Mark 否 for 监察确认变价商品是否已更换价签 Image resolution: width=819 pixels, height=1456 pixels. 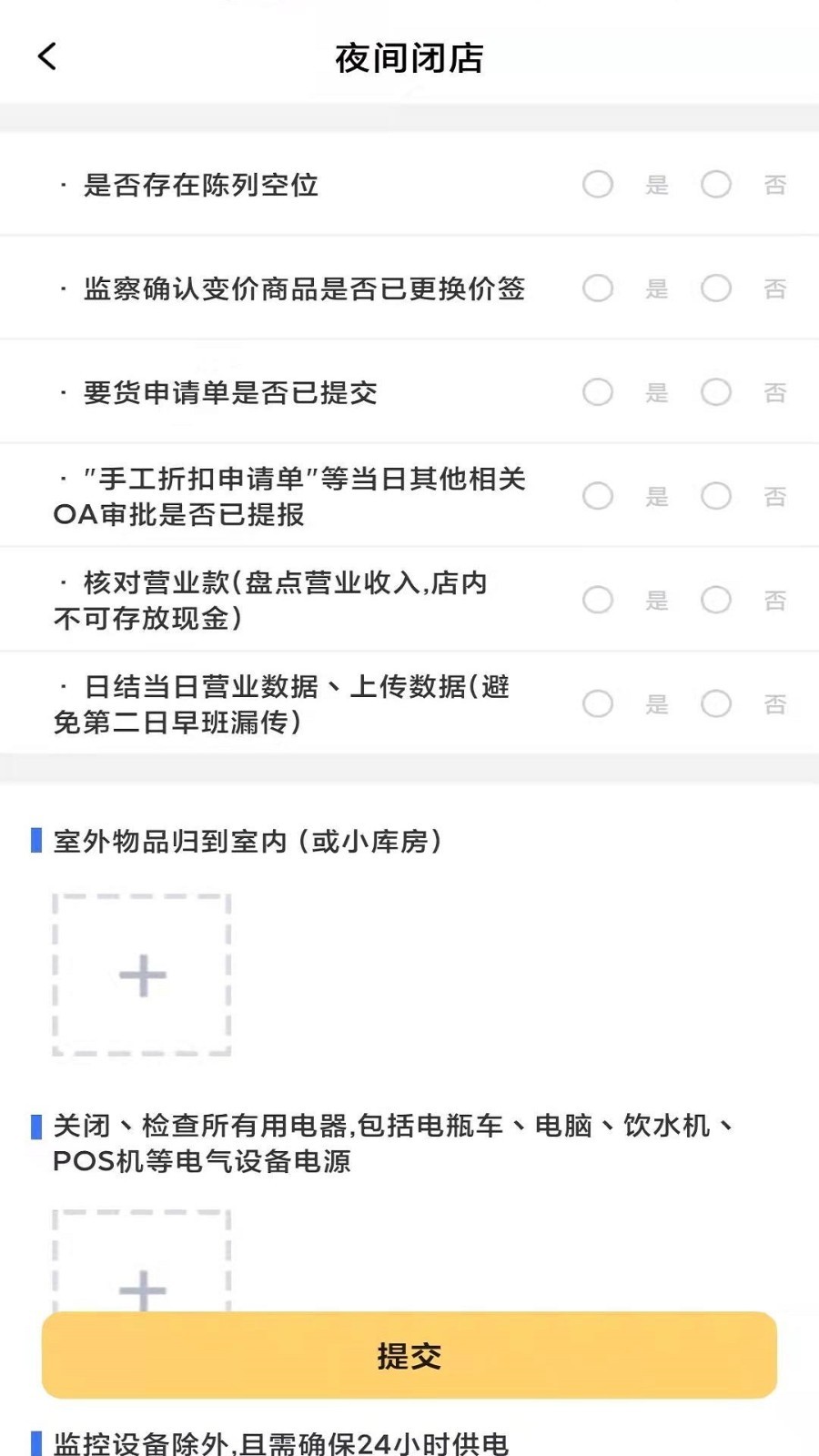coord(716,288)
